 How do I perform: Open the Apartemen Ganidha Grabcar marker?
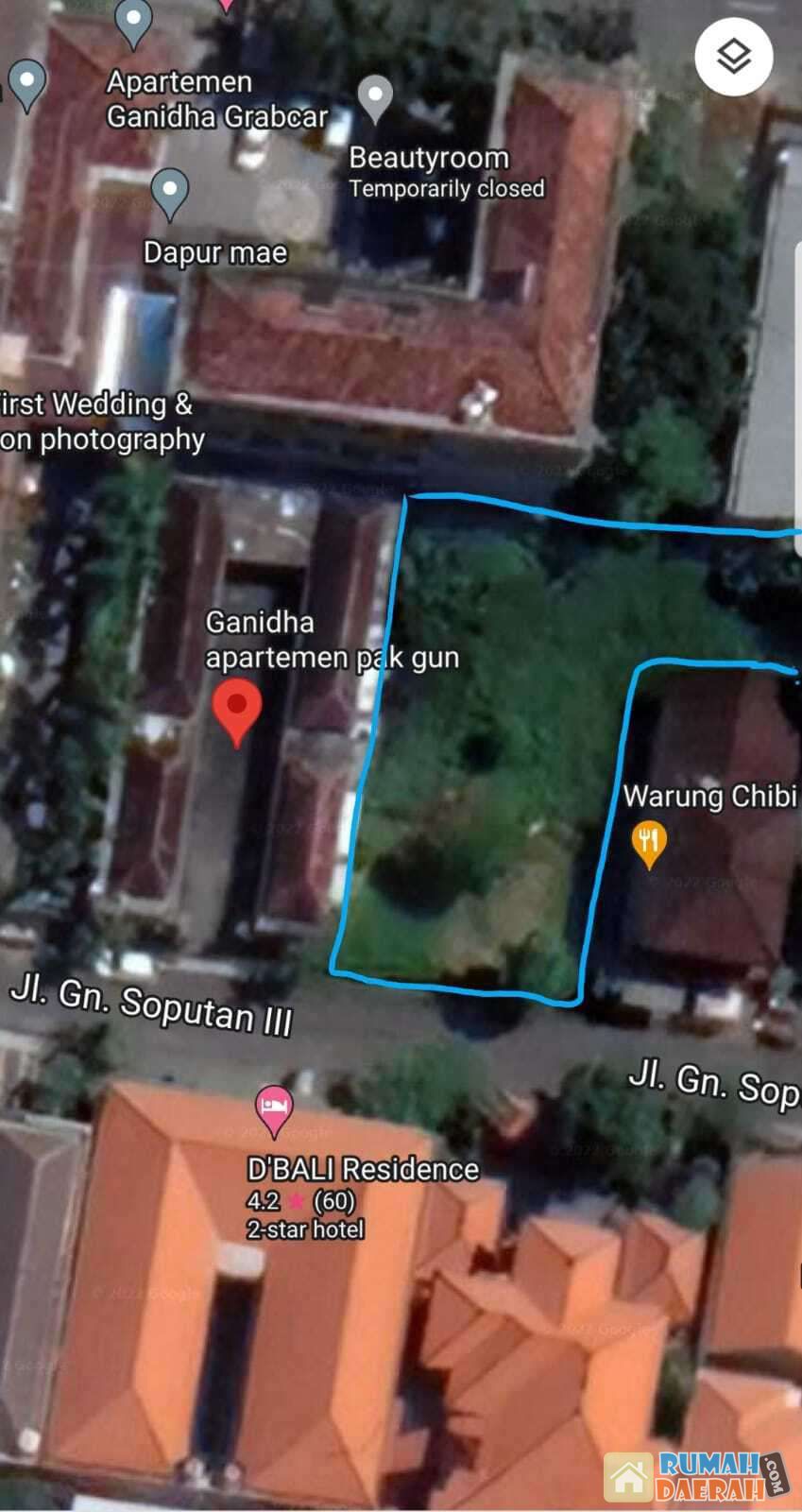133,23
